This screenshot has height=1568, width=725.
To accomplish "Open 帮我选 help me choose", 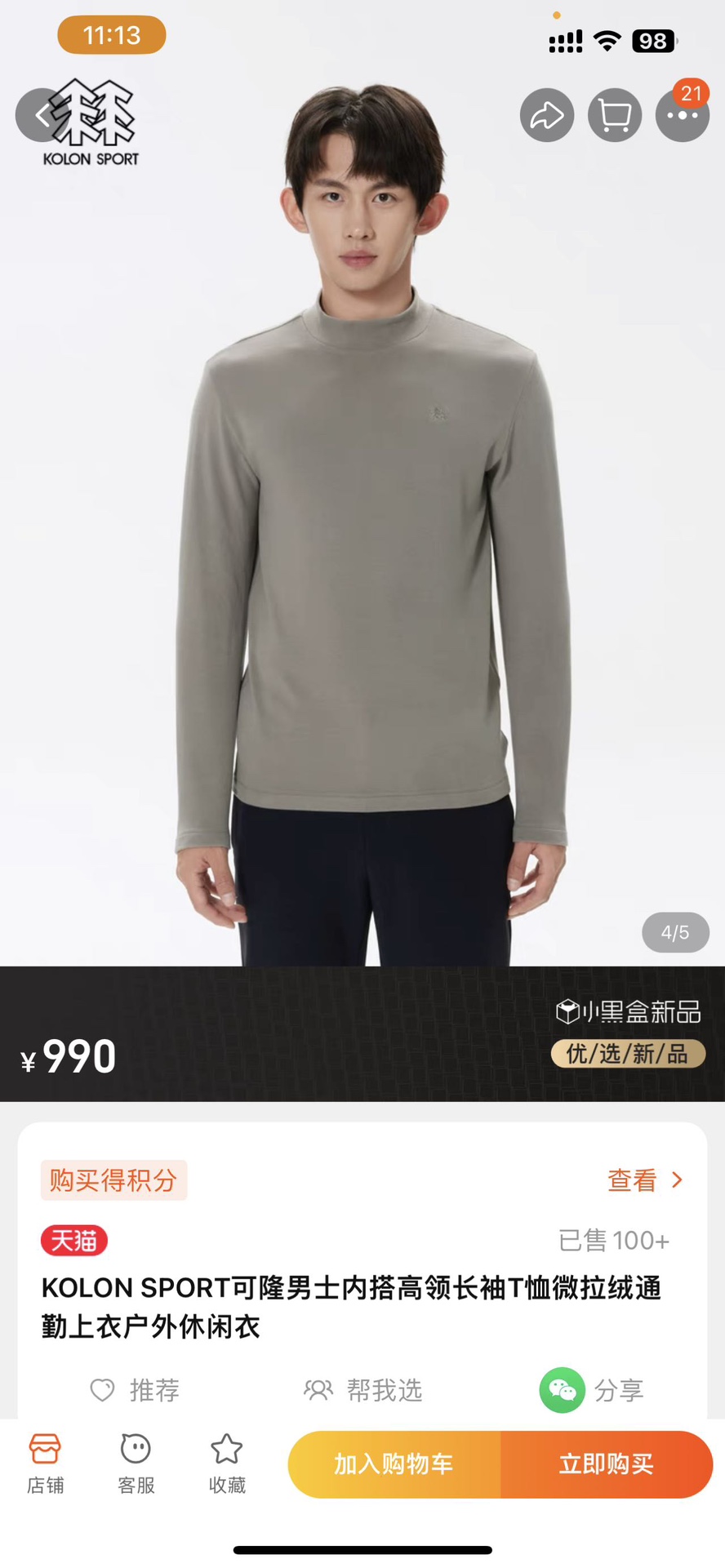I will point(363,1390).
